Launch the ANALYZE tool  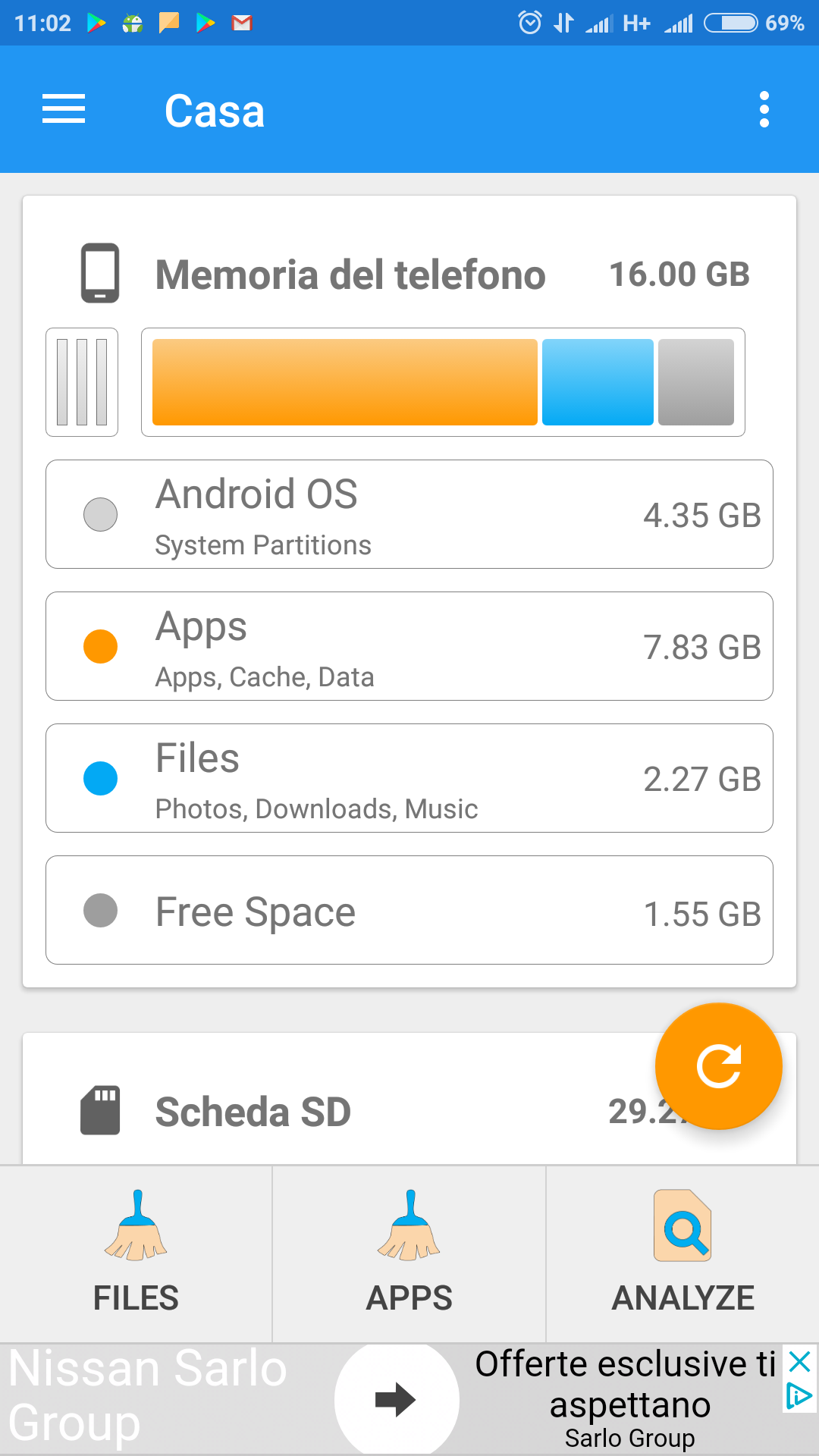[x=682, y=1254]
